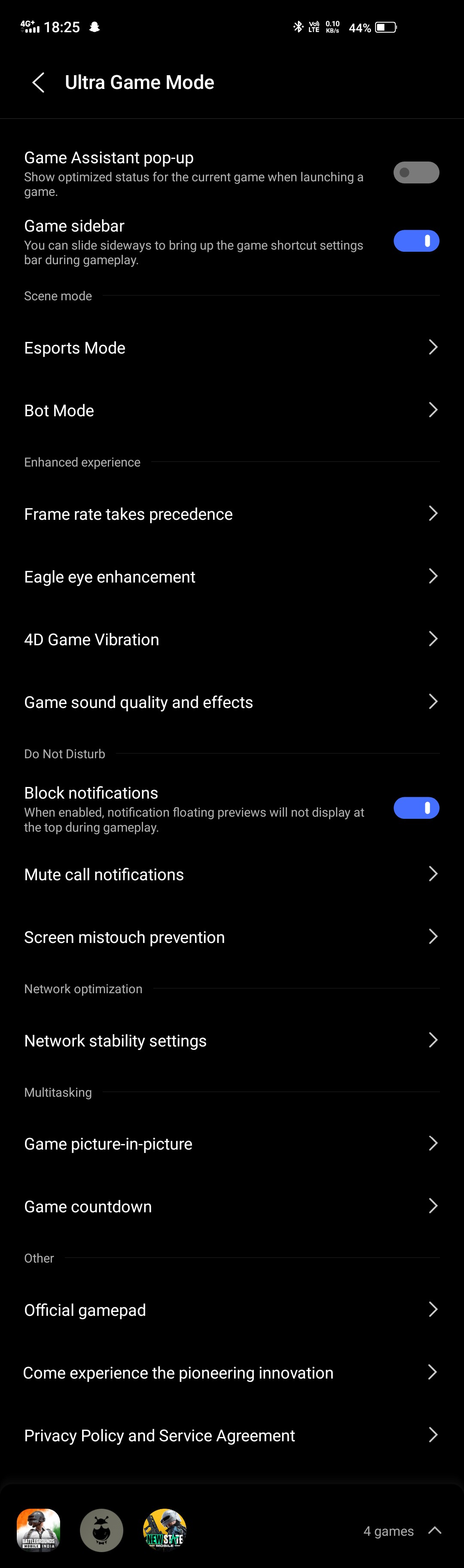
Task: Open Eagle eye enhancement
Action: point(232,577)
